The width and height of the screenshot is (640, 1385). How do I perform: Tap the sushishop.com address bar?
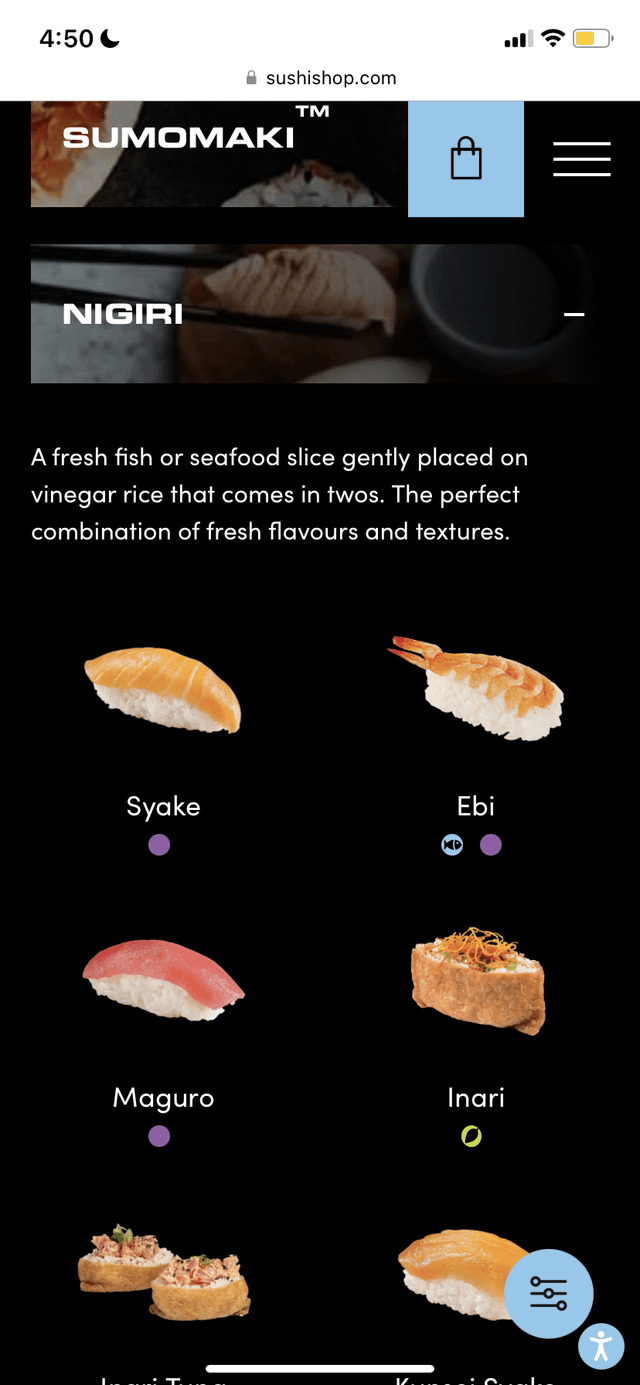click(x=320, y=78)
